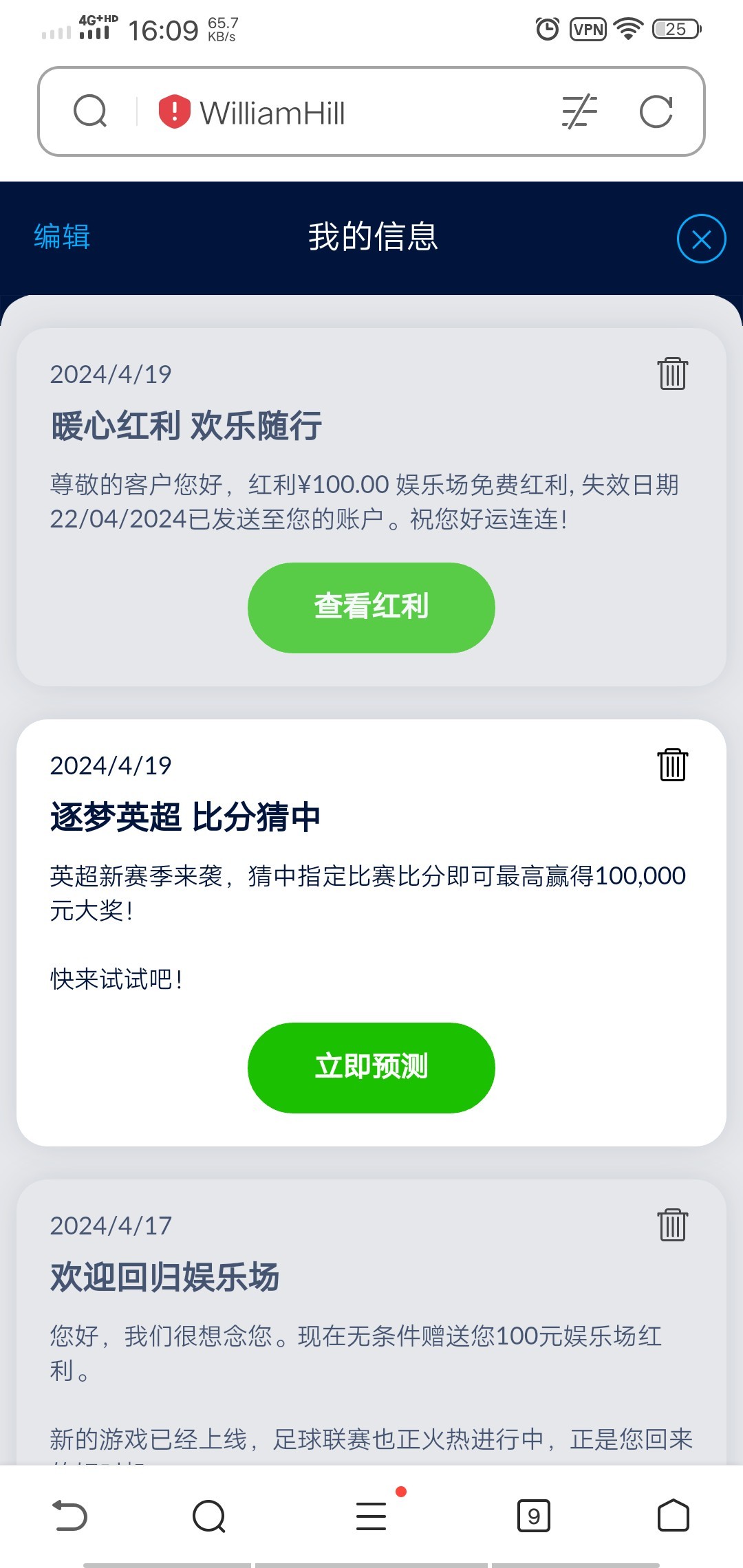
Task: Tap the search icon in address bar
Action: (x=90, y=111)
